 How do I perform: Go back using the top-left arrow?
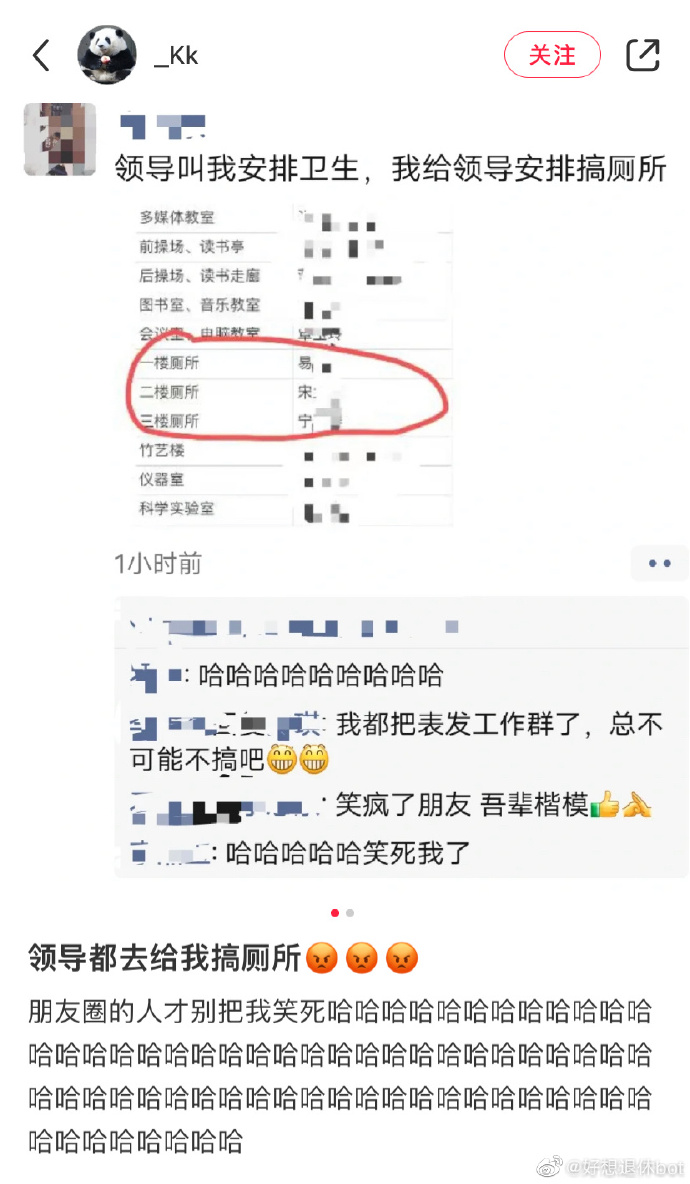tap(41, 56)
